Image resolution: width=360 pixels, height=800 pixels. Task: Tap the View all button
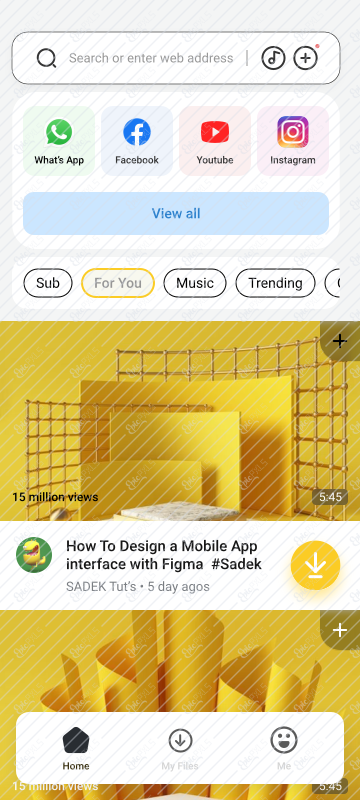click(x=176, y=213)
